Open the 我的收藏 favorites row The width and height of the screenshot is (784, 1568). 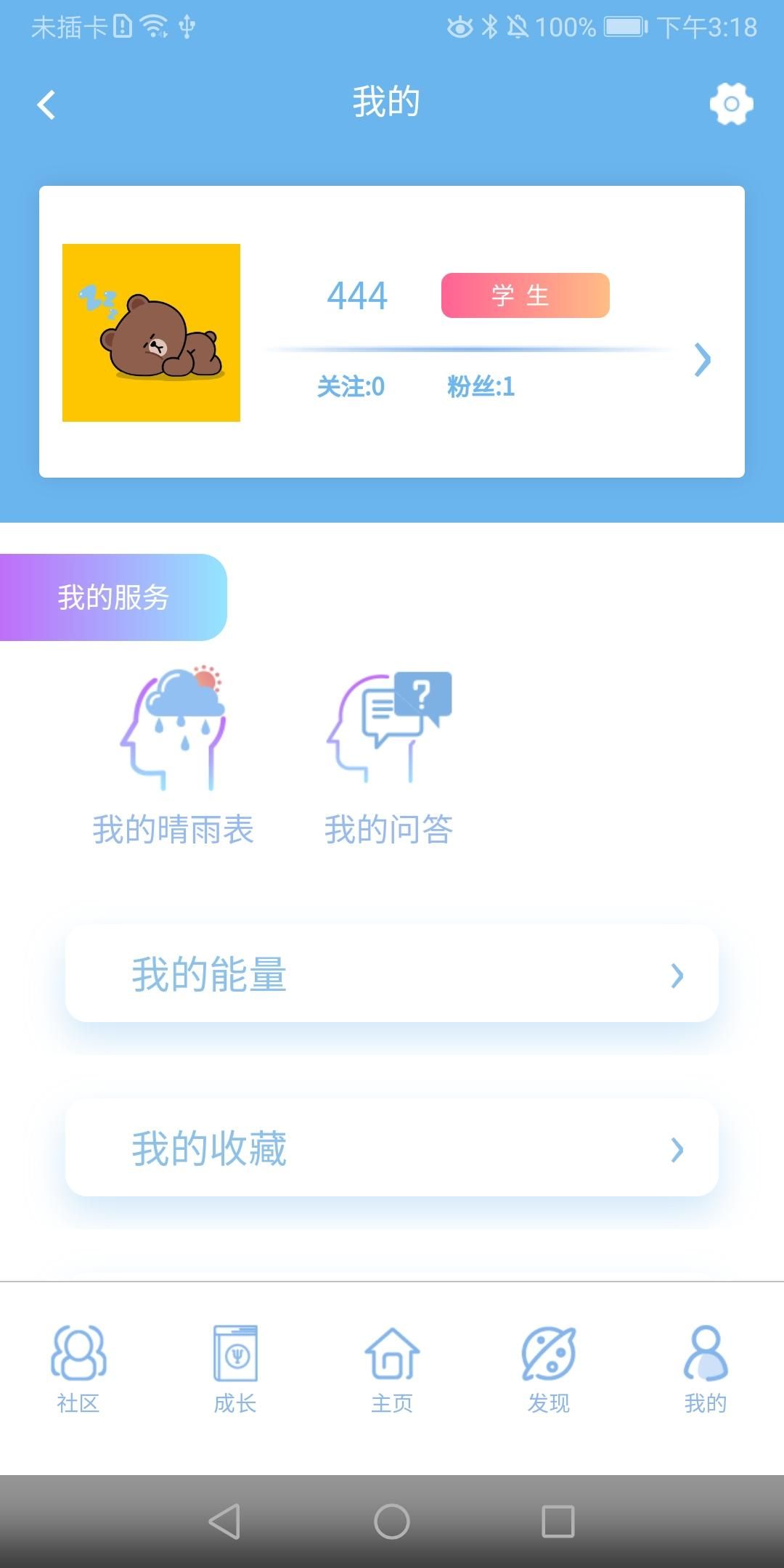[x=392, y=1148]
